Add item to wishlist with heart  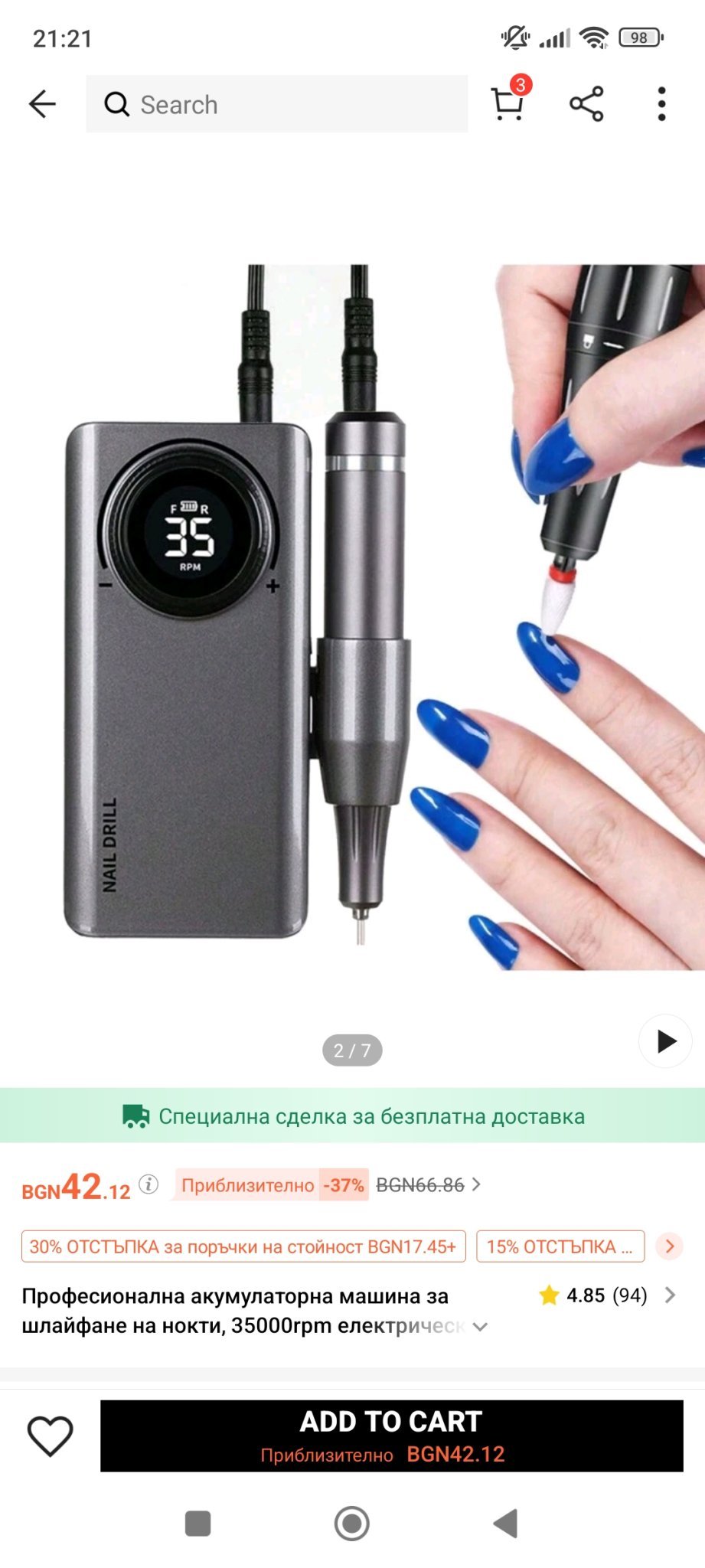pyautogui.click(x=51, y=1436)
